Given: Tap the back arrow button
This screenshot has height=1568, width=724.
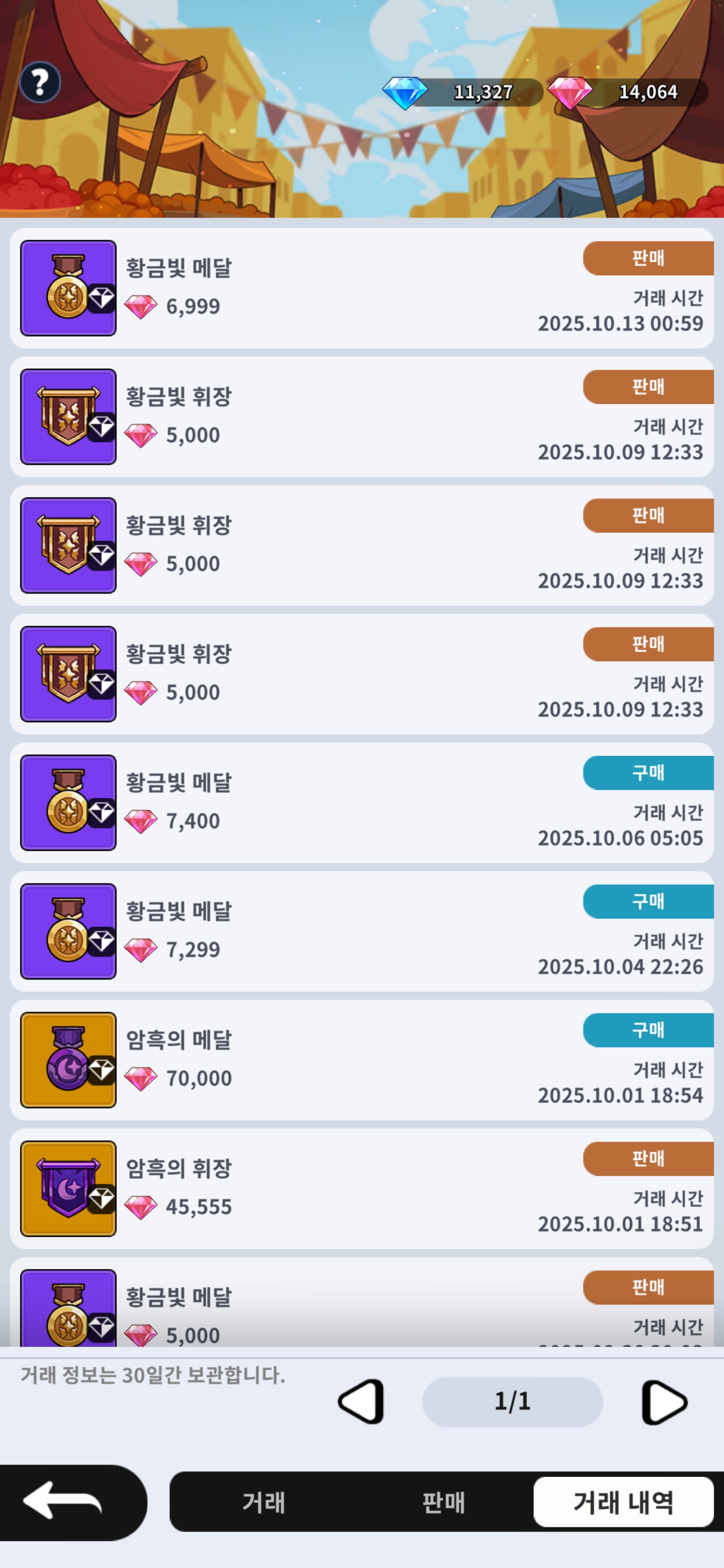Looking at the screenshot, I should [73, 1502].
